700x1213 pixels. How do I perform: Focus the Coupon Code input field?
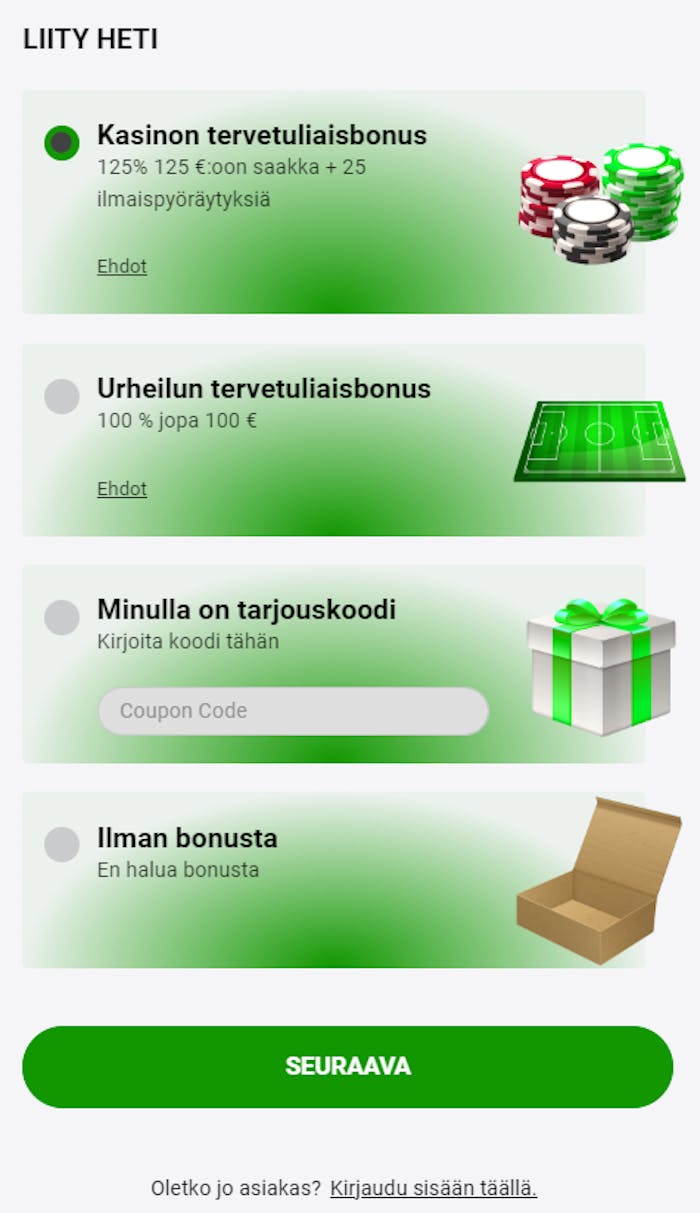point(293,711)
